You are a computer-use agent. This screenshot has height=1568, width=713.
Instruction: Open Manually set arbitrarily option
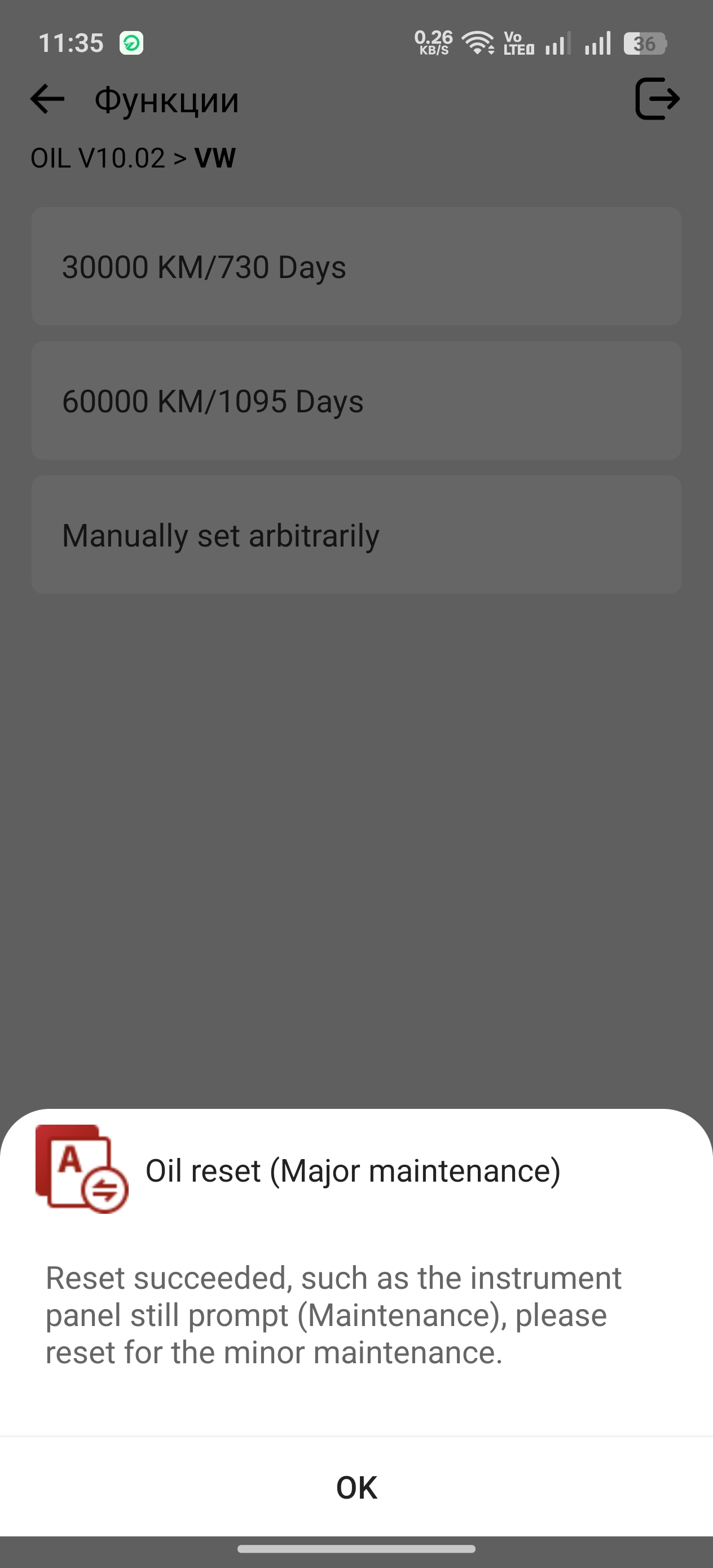coord(356,535)
